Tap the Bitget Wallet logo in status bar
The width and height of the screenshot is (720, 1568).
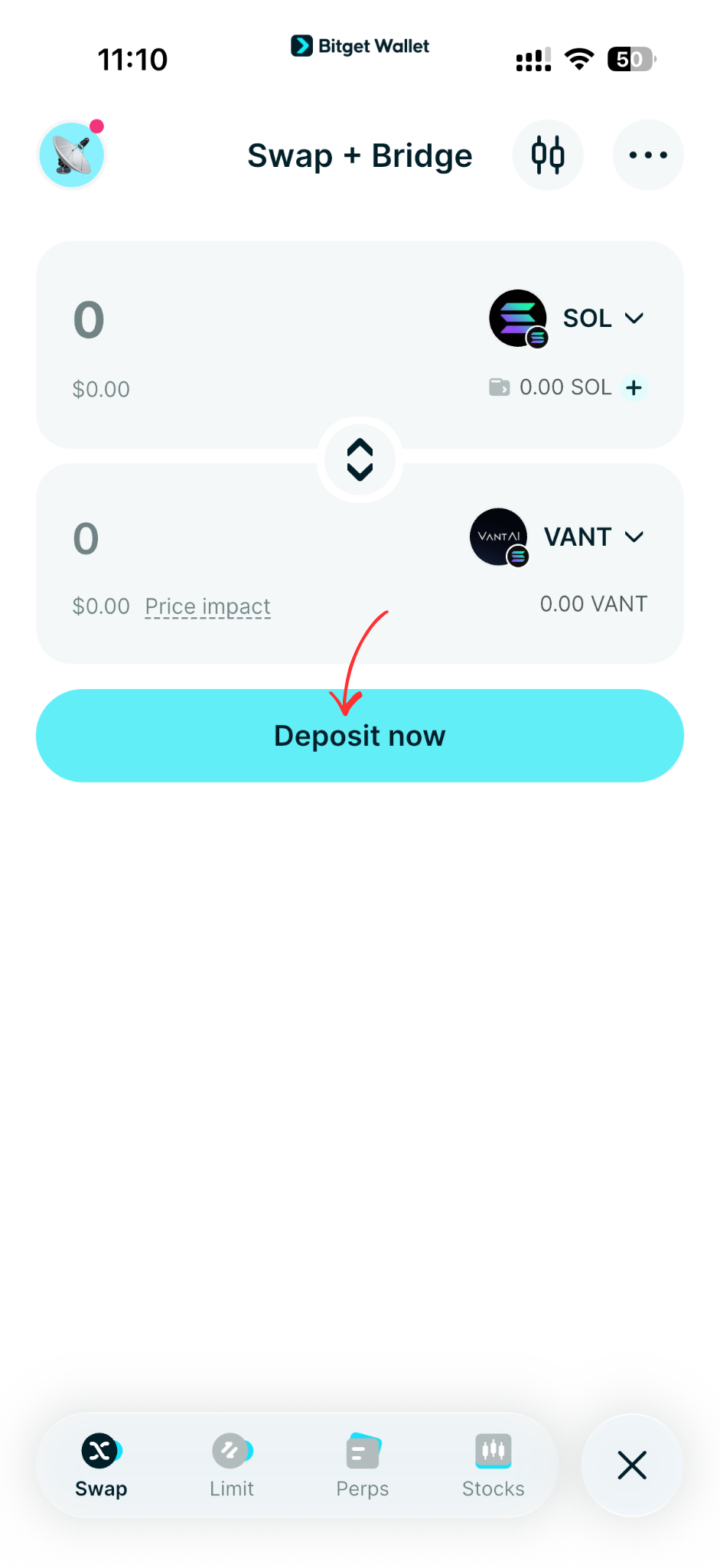[360, 46]
